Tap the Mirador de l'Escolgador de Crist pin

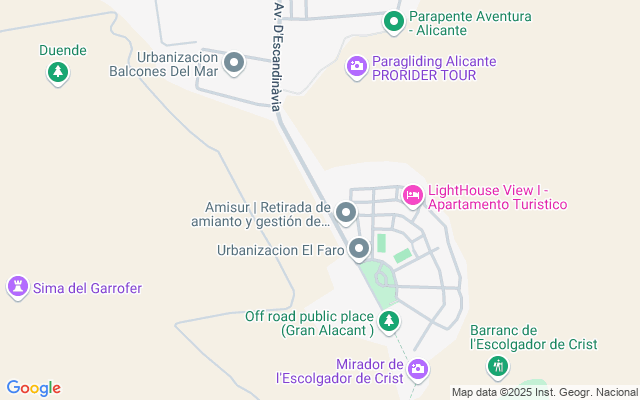pos(418,370)
